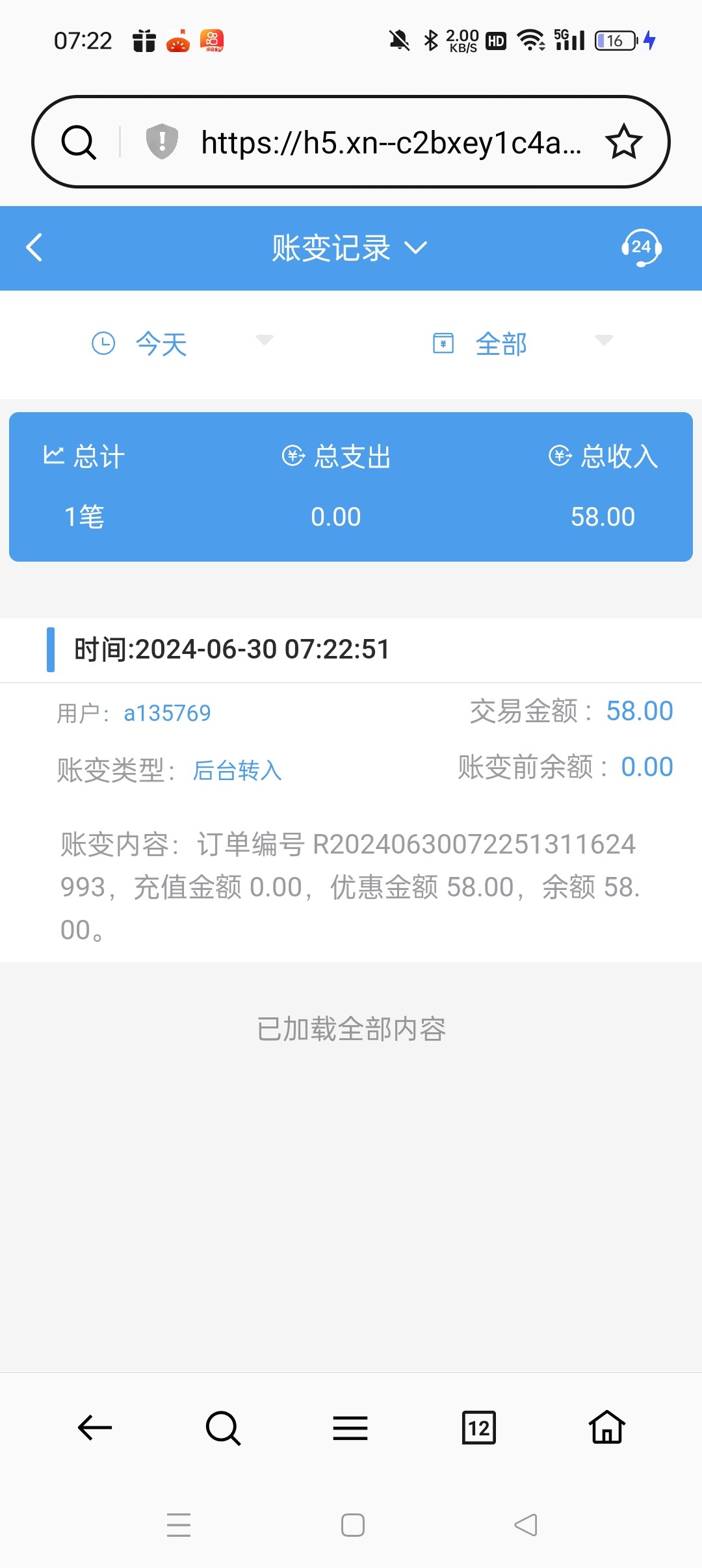The height and width of the screenshot is (1568, 702).
Task: Open the 今天 date filter dropdown
Action: pyautogui.click(x=181, y=343)
